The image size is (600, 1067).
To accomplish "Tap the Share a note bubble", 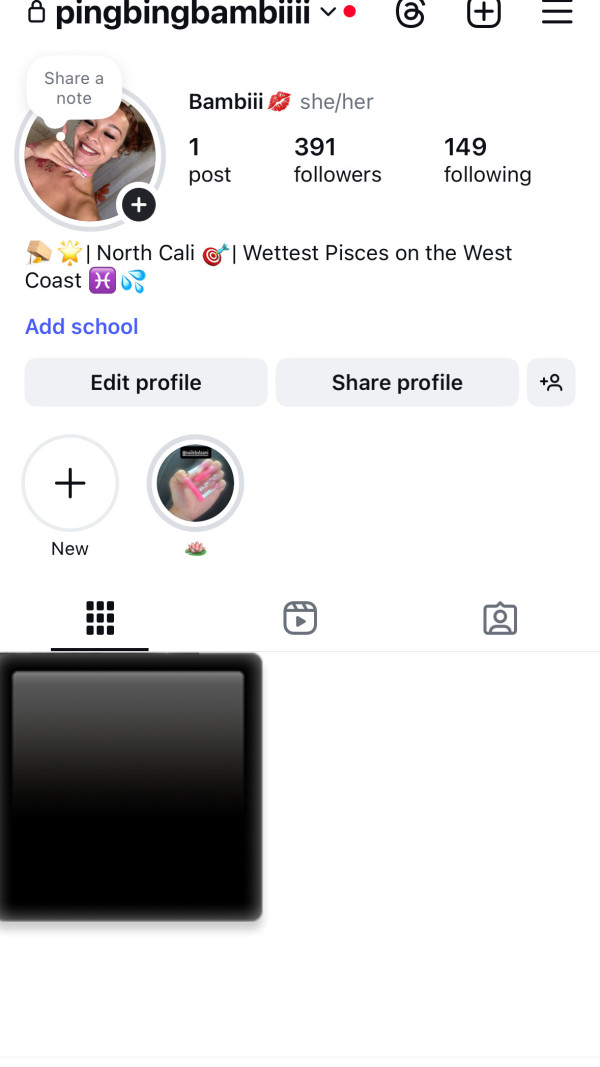I will [74, 88].
